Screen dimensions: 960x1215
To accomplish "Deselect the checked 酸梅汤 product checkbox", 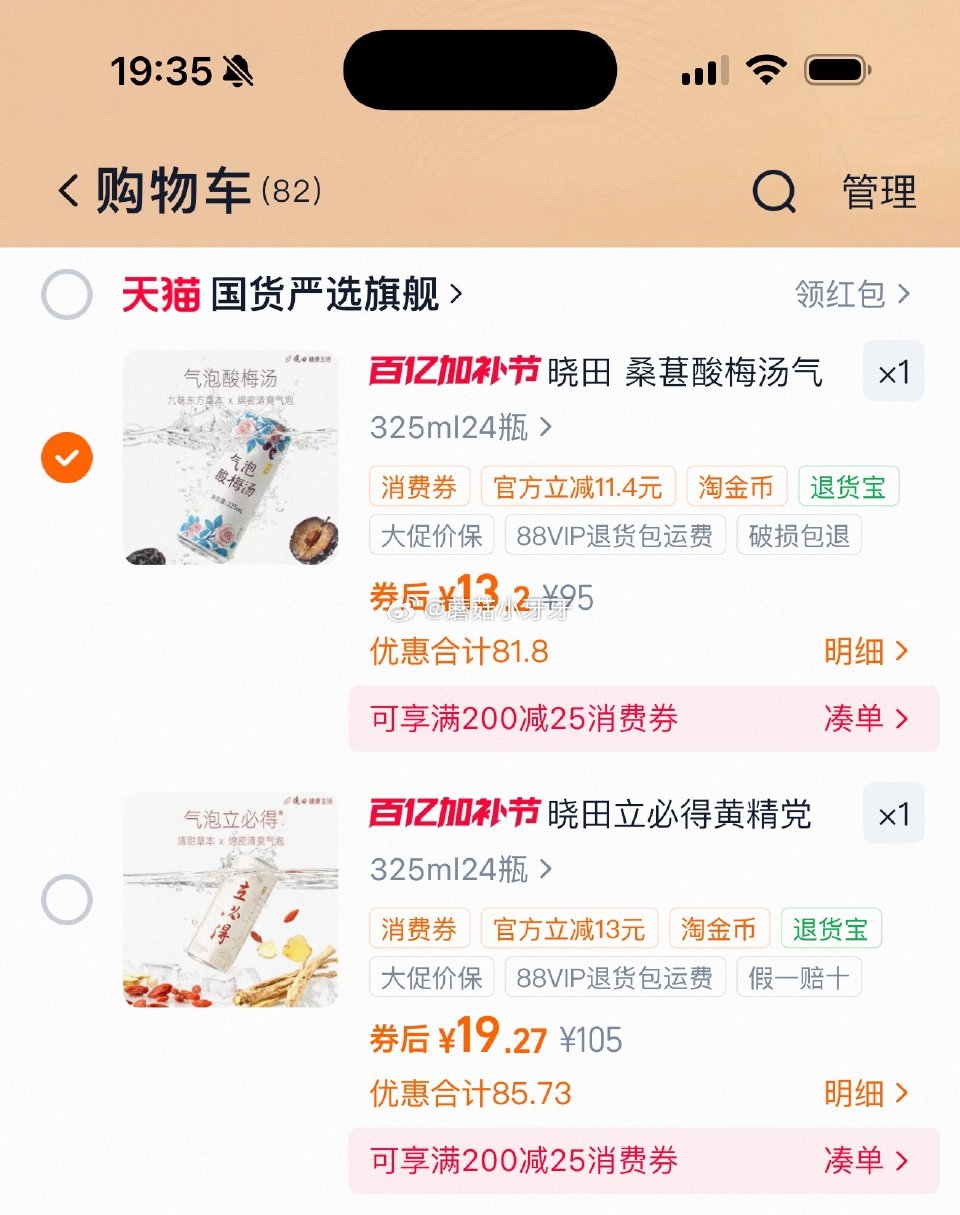I will click(66, 458).
